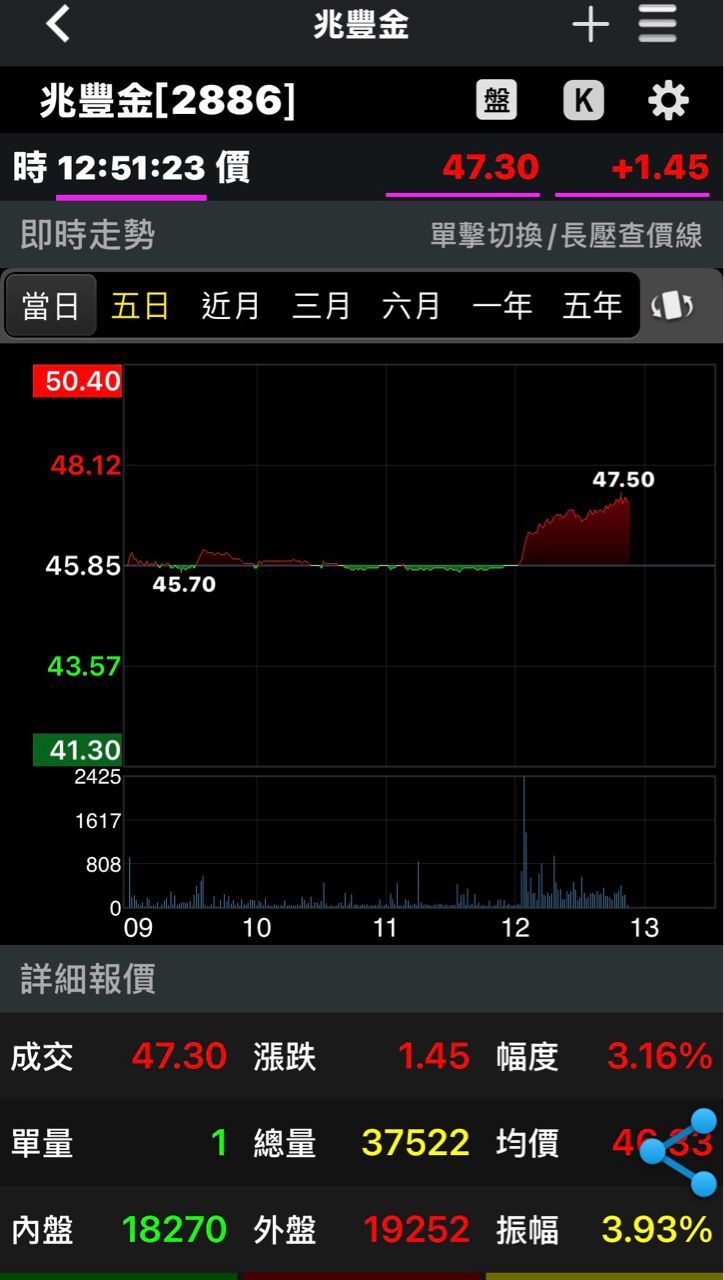
Task: View the 一年 chart range
Action: 502,305
